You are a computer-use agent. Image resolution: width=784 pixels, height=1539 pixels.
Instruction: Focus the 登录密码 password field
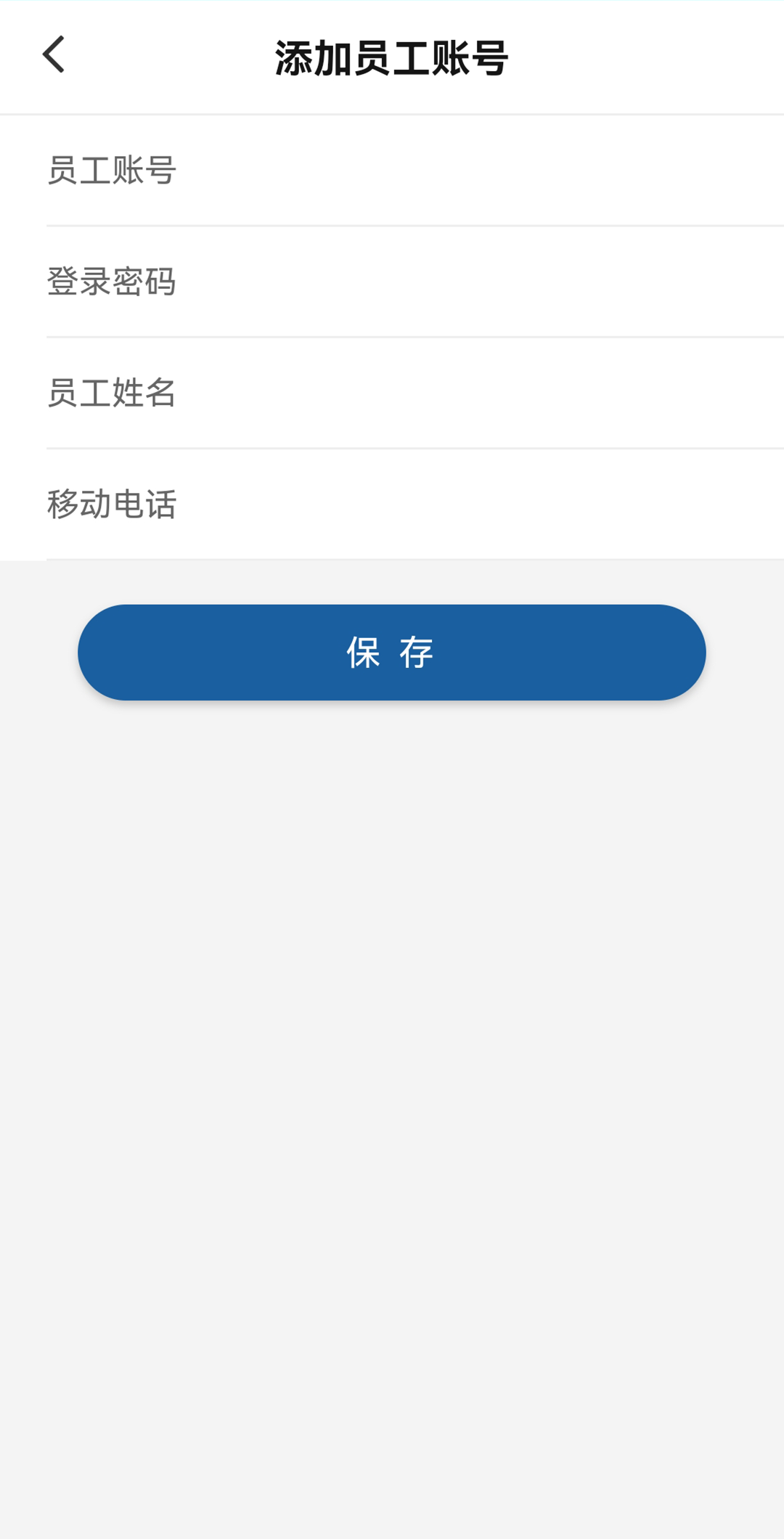[x=415, y=282]
